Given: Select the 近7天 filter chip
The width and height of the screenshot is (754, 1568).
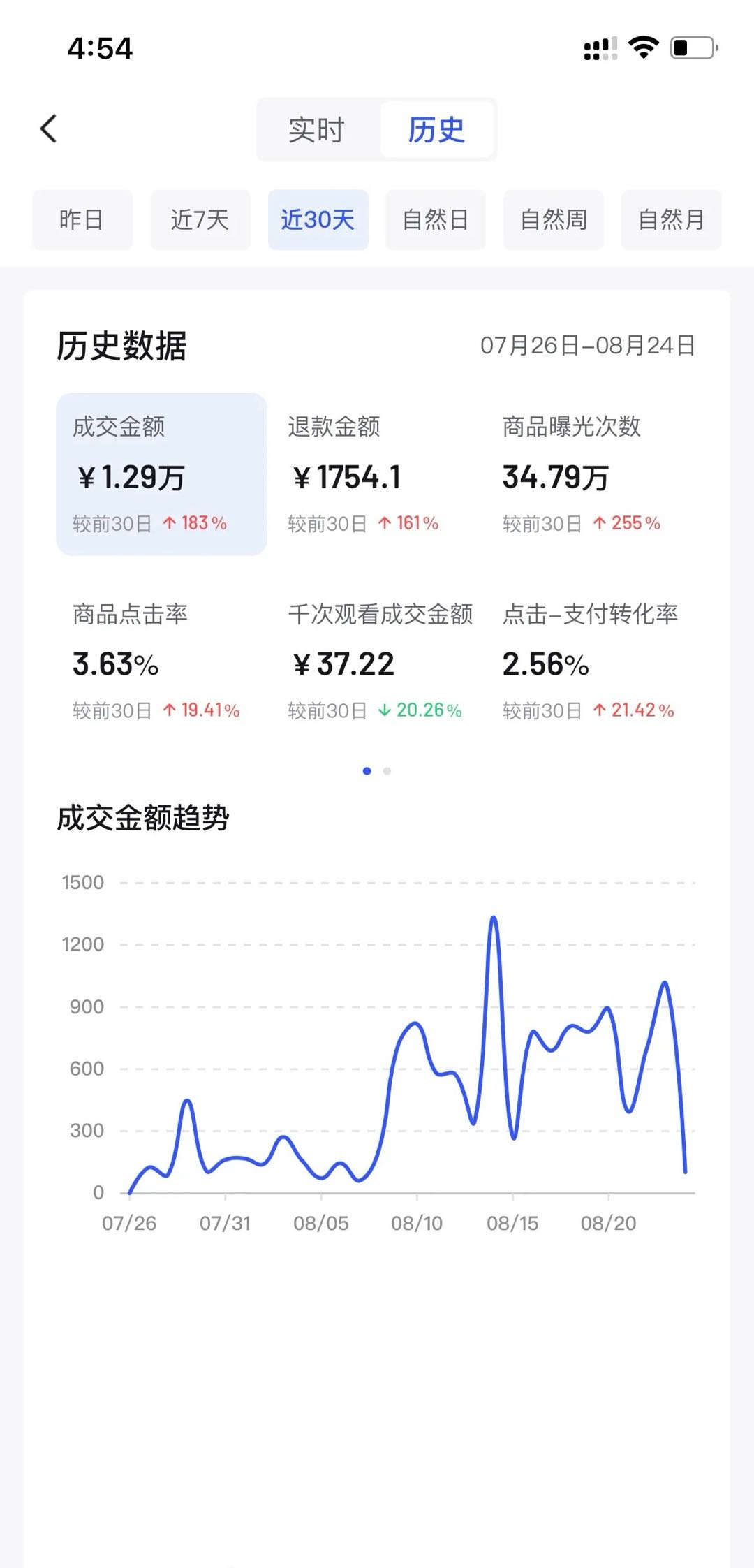Looking at the screenshot, I should (200, 220).
